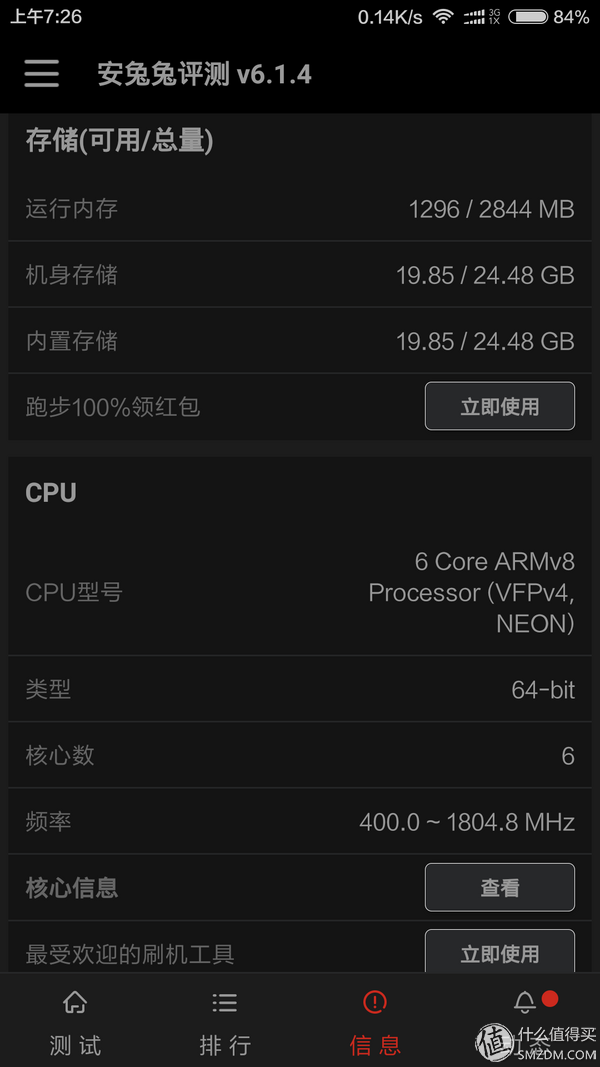
Task: Tap 立即使用 for 最受欢迎的刷机工具
Action: [499, 951]
